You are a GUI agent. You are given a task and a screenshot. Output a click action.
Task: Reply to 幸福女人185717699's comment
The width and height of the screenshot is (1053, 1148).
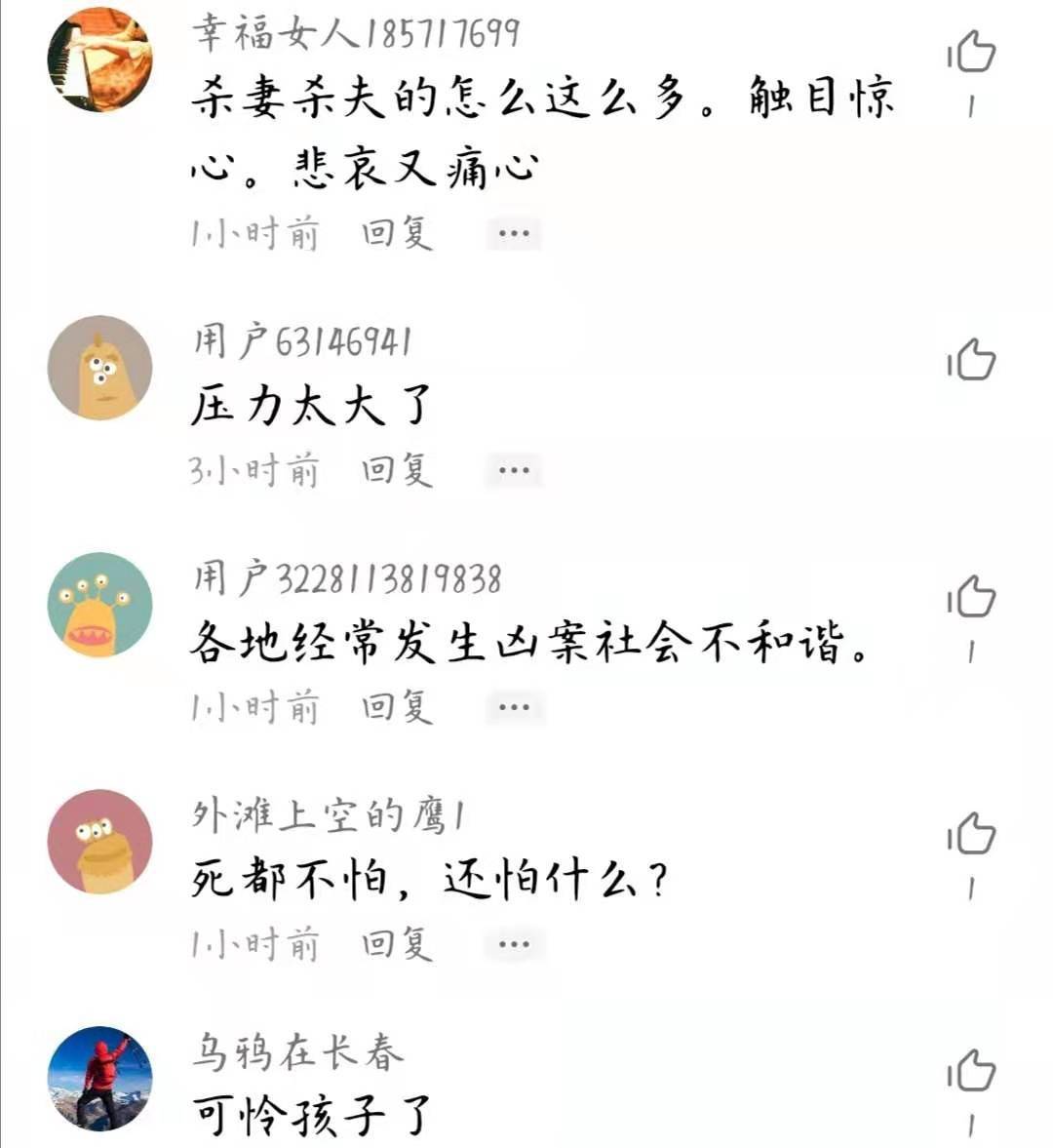pyautogui.click(x=394, y=233)
